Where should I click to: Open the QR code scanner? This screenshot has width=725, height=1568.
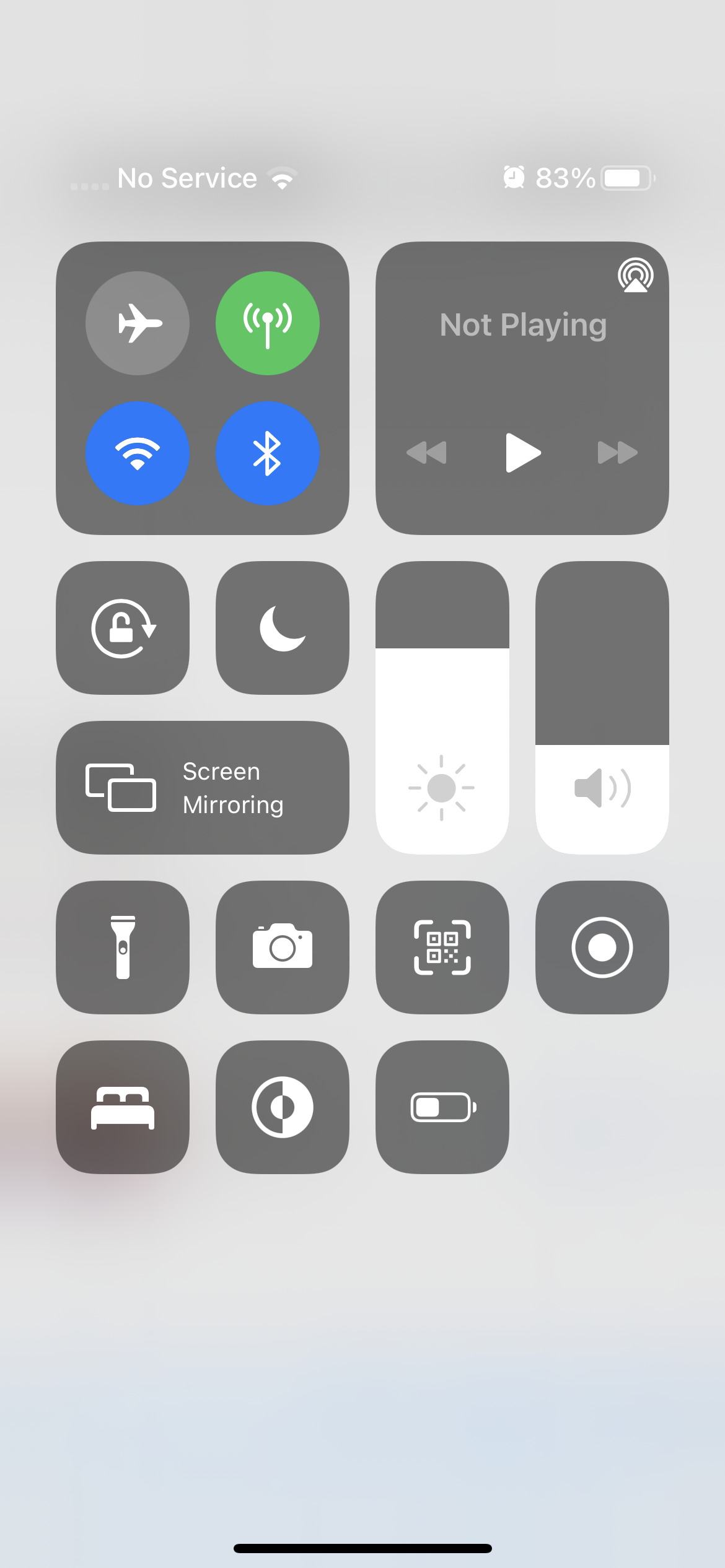point(442,947)
